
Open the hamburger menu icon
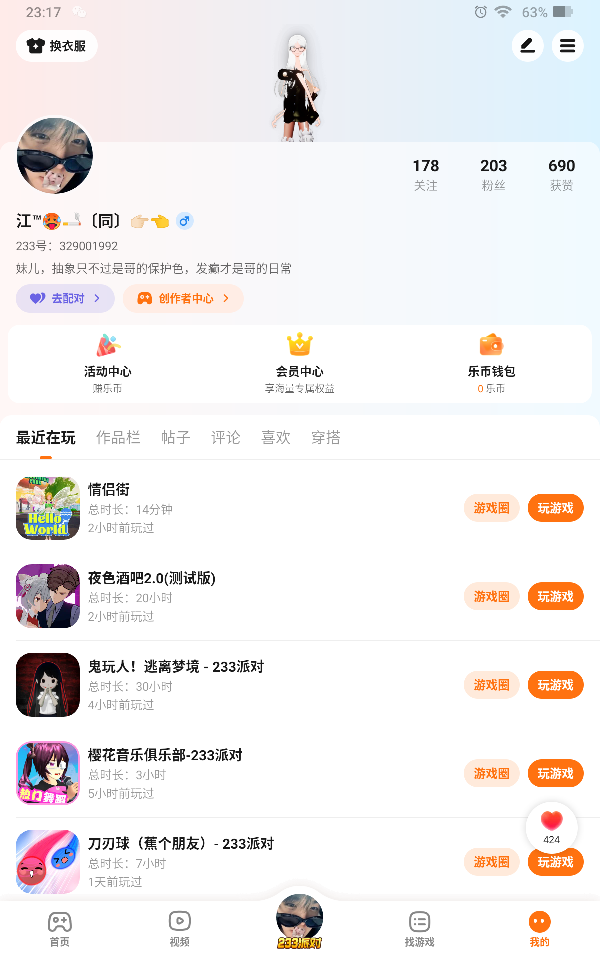(567, 46)
